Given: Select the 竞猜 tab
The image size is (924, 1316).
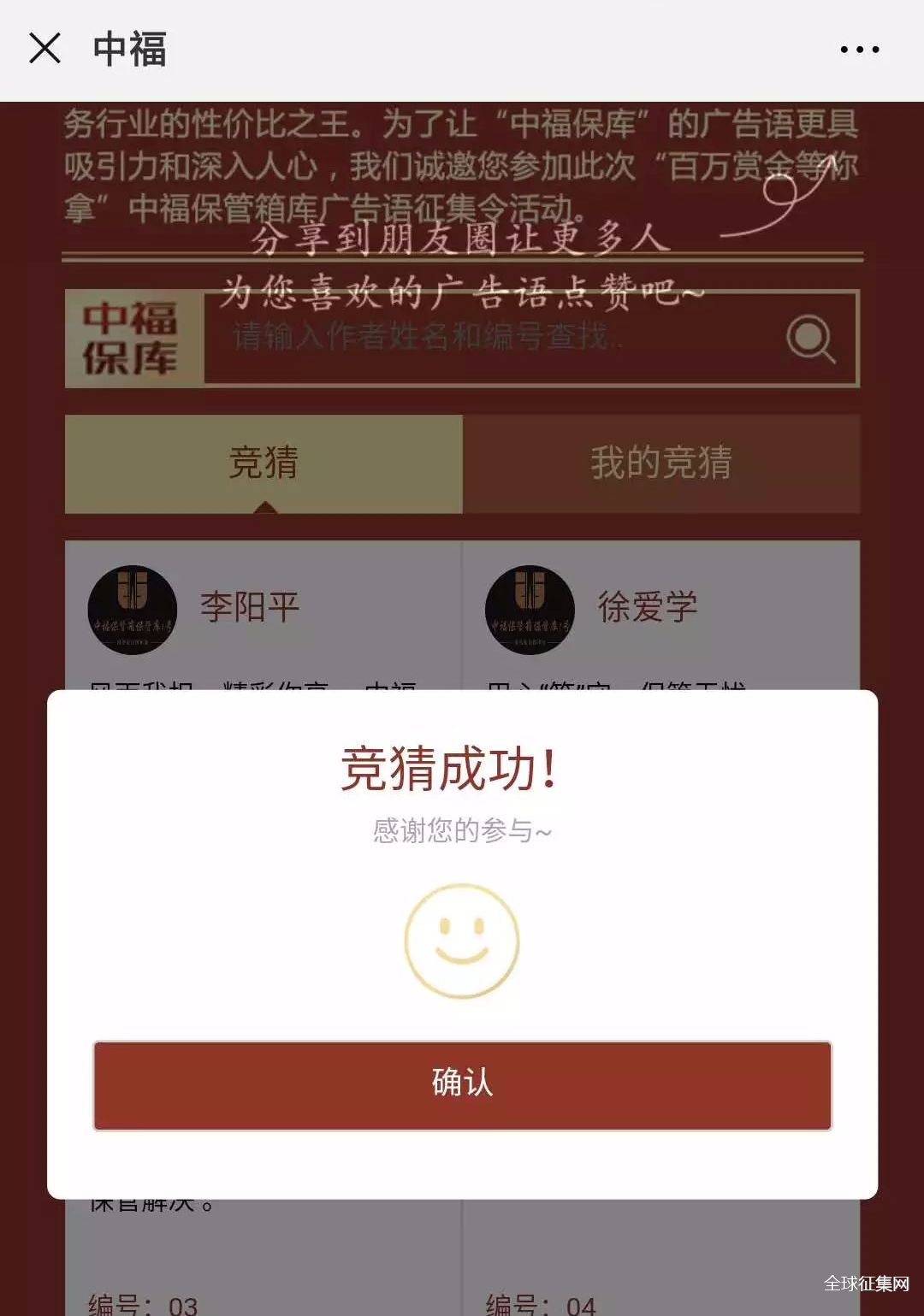Looking at the screenshot, I should (x=264, y=463).
